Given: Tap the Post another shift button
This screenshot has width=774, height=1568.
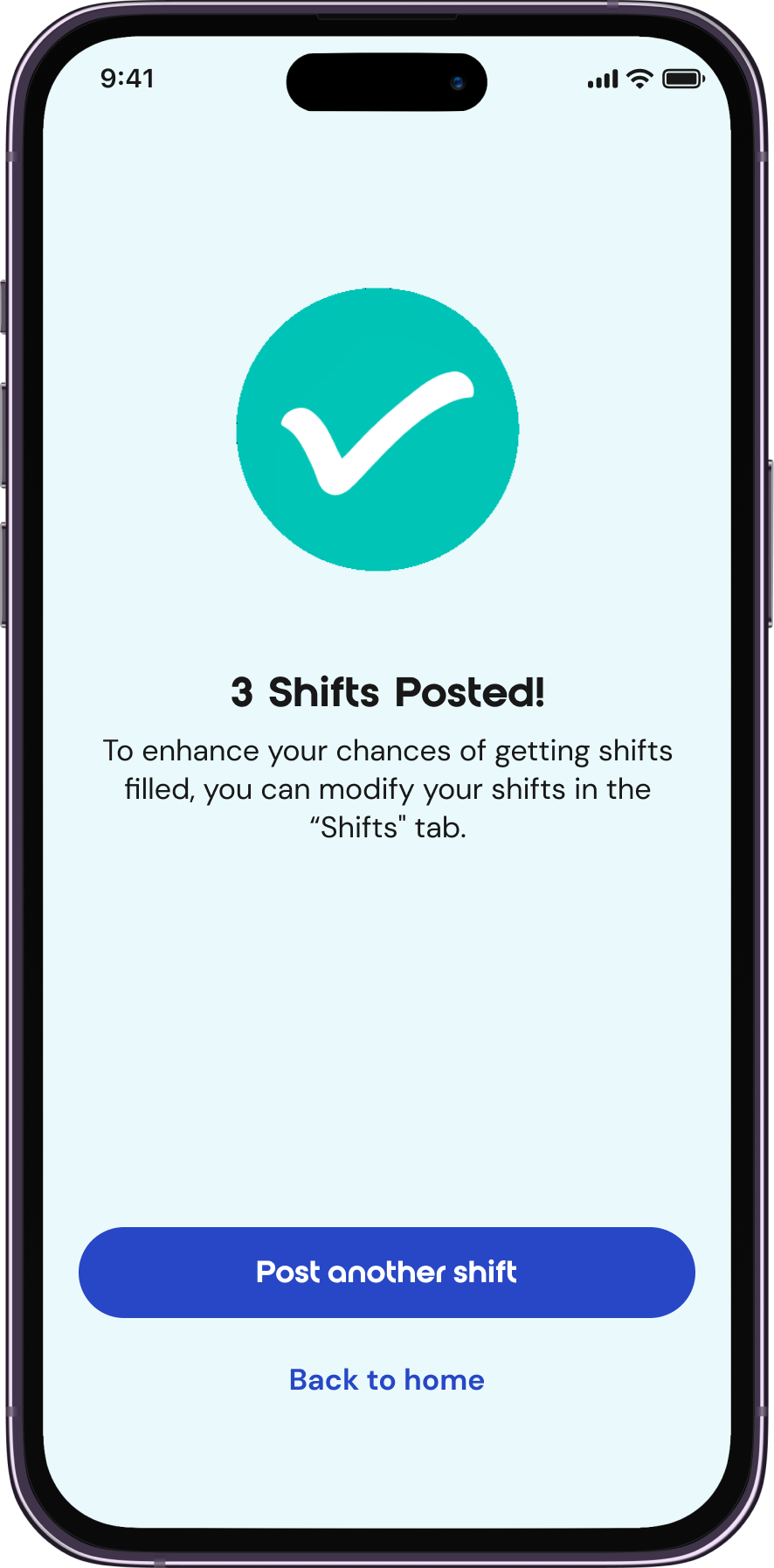Looking at the screenshot, I should click(386, 1273).
